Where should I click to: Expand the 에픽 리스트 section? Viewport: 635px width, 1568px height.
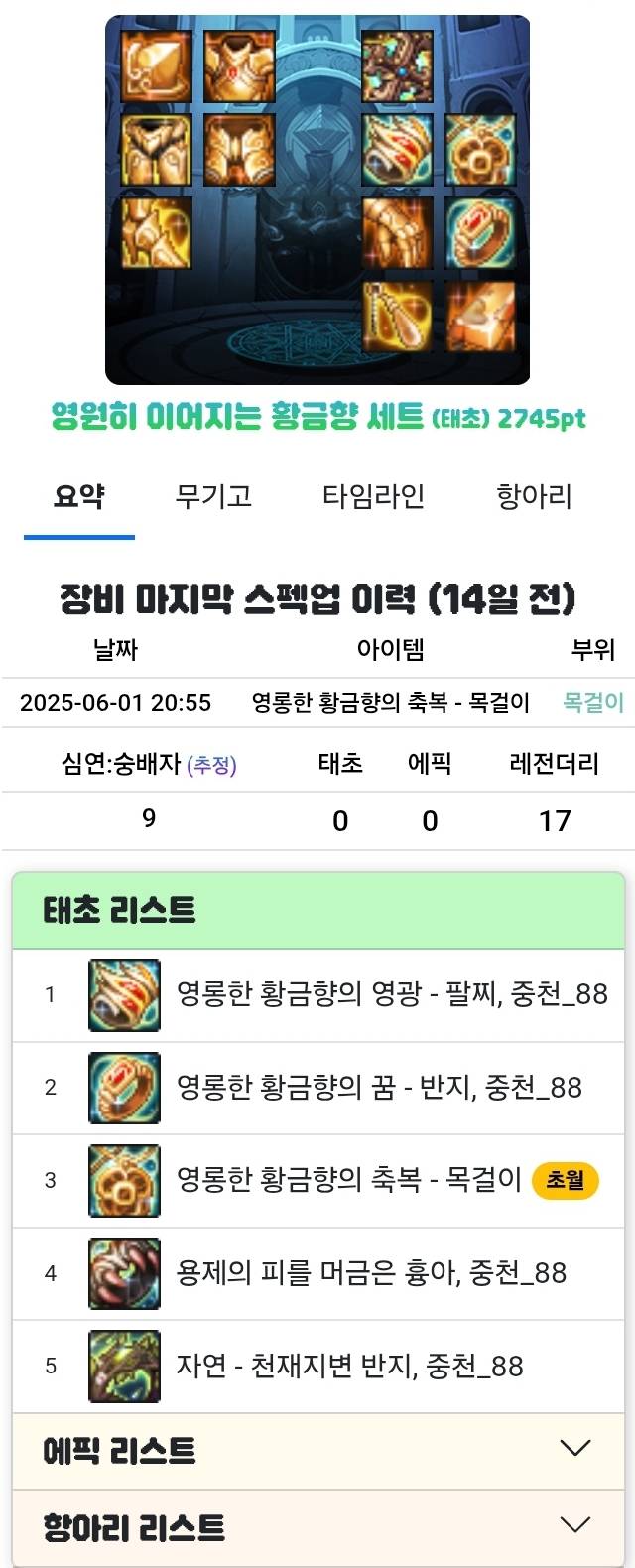click(x=317, y=1450)
